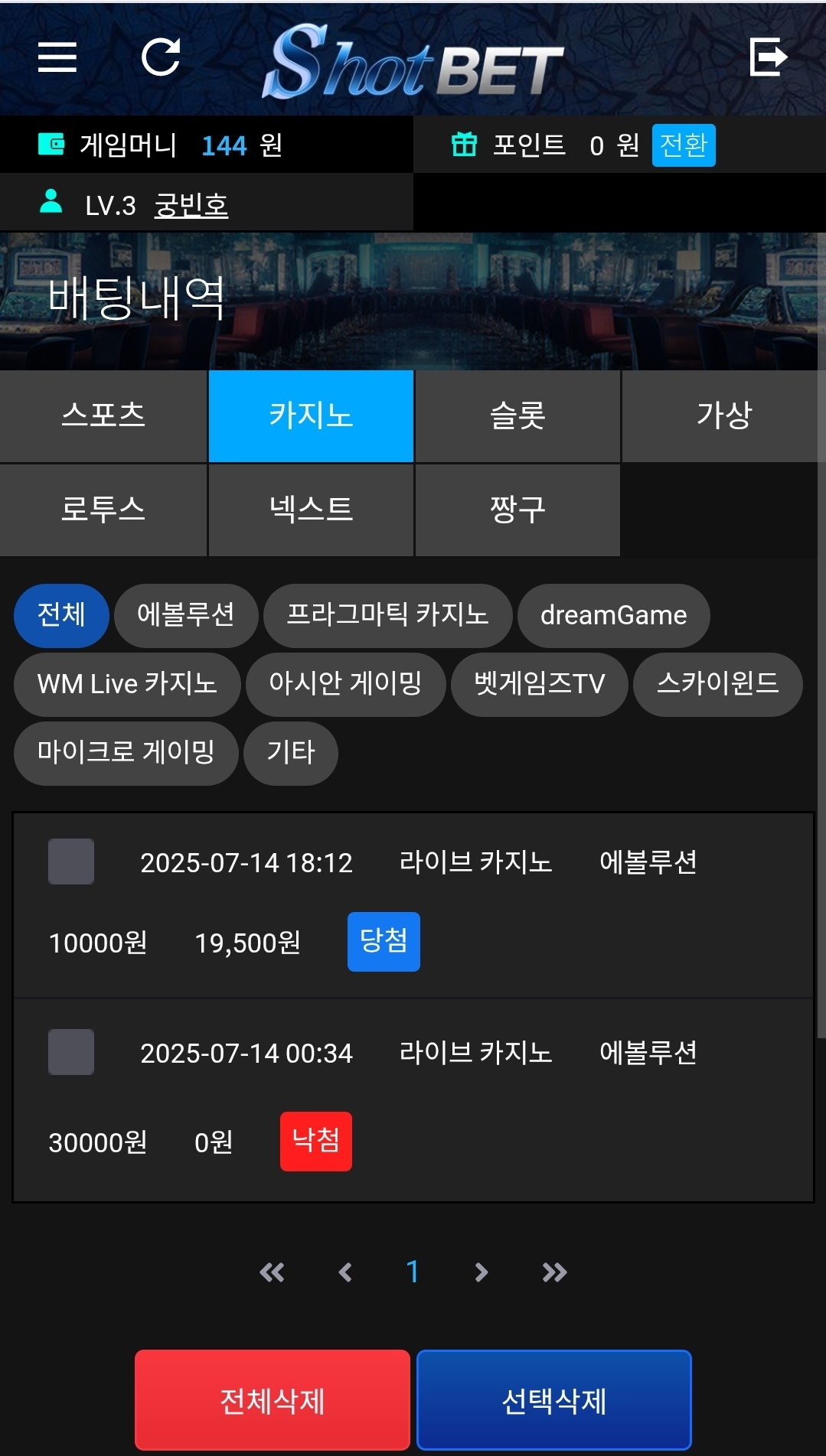Tap the logout icon
The width and height of the screenshot is (826, 1456).
[x=768, y=57]
